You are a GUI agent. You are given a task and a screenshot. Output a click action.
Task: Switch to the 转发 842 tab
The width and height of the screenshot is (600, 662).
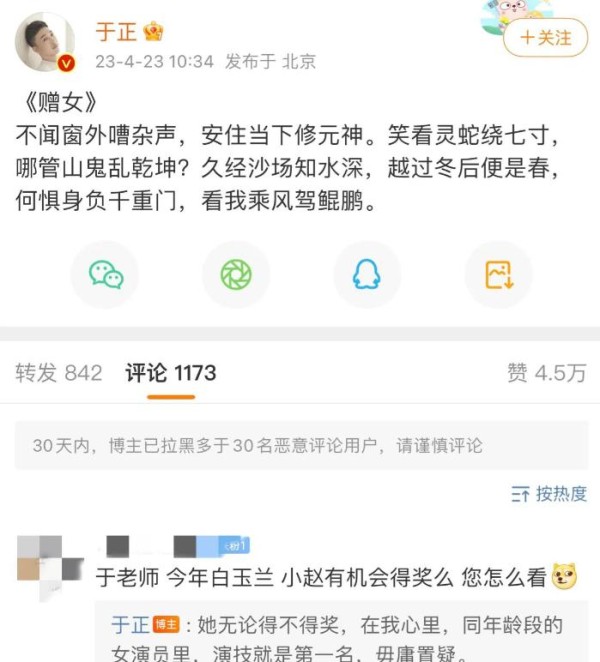point(59,373)
